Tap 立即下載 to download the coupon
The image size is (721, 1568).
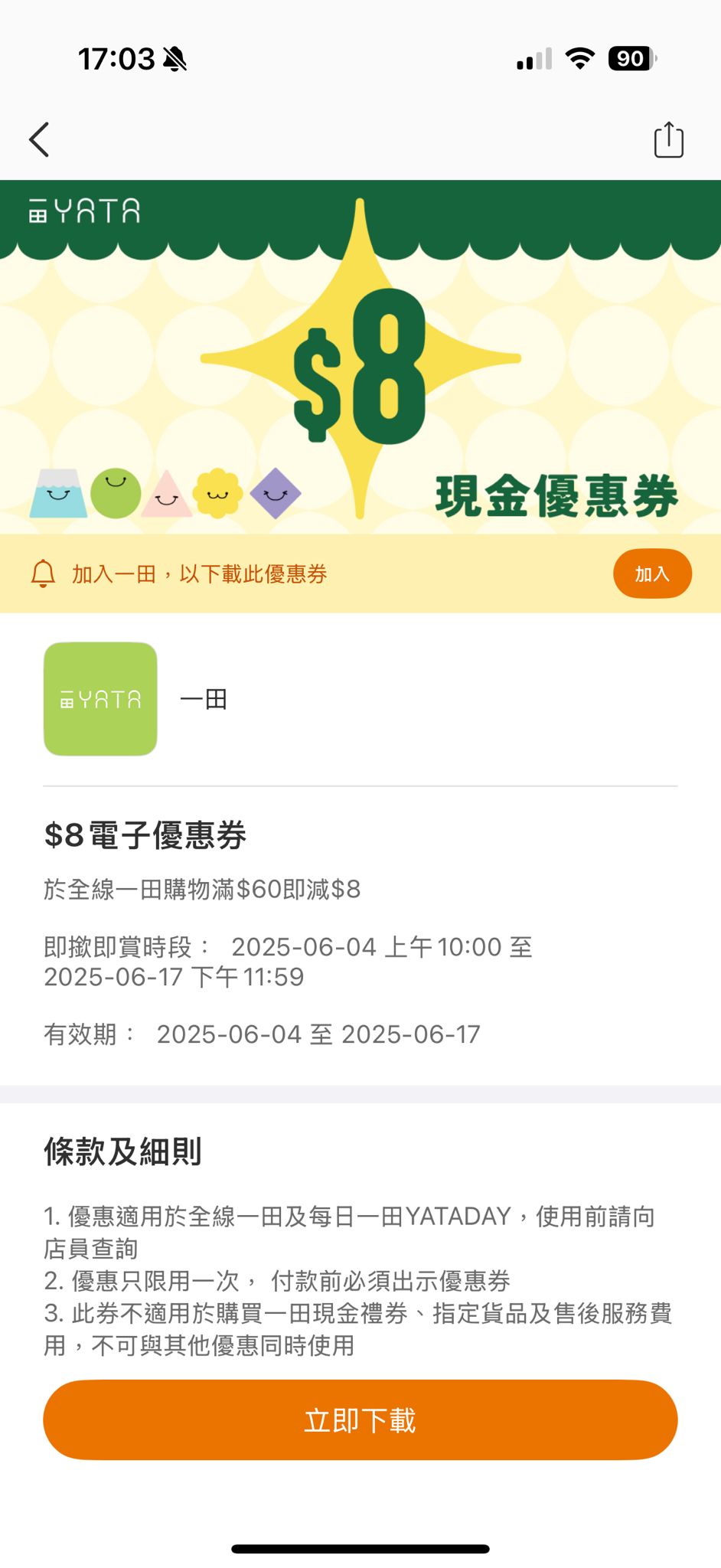pyautogui.click(x=360, y=1420)
